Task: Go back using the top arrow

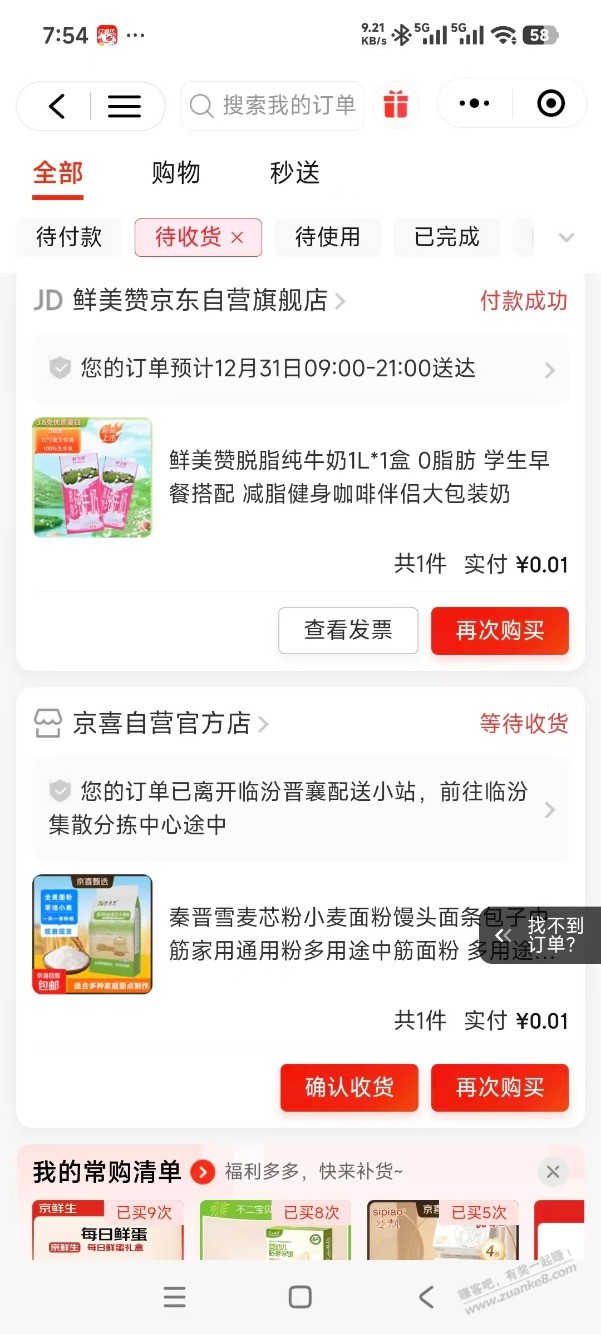Action: [57, 106]
